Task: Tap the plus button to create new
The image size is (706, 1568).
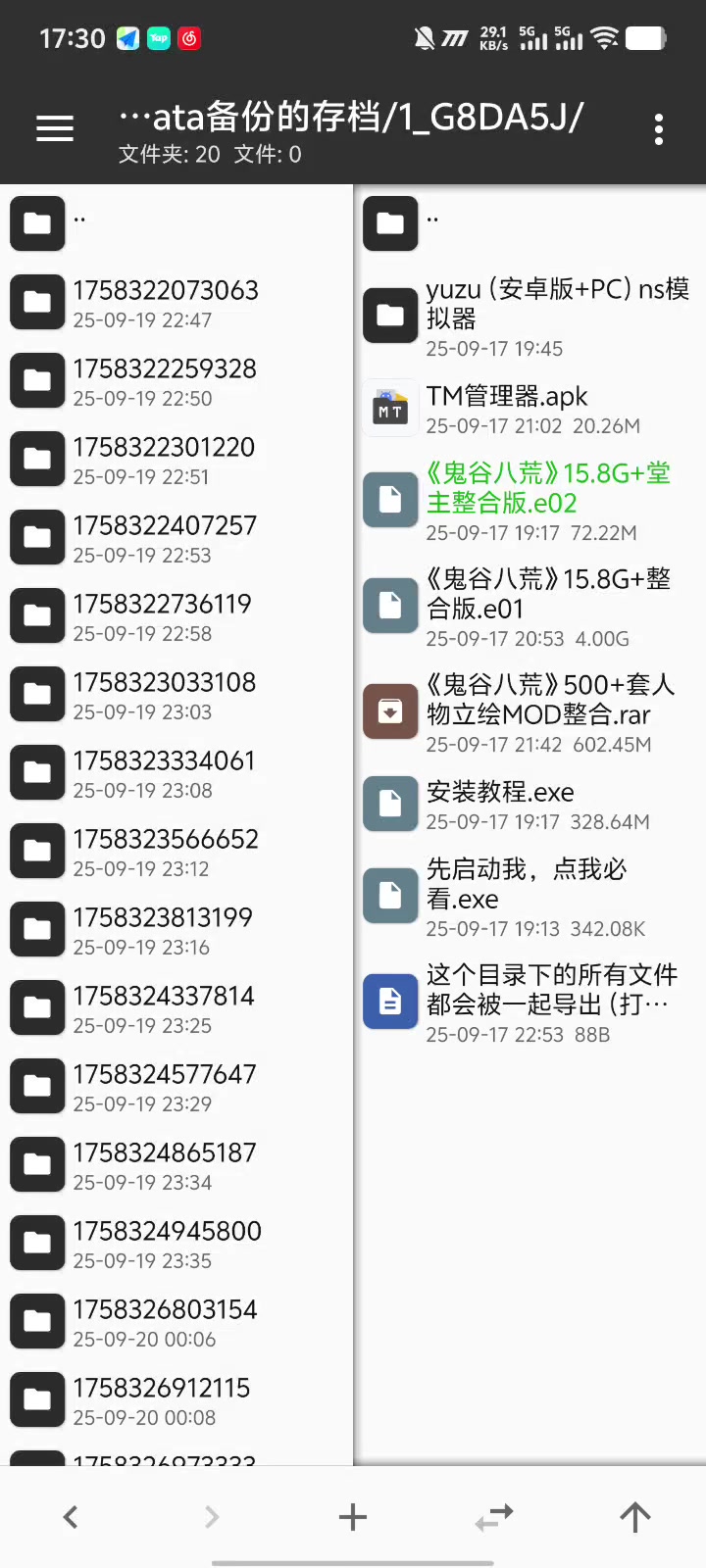Action: point(353,1517)
